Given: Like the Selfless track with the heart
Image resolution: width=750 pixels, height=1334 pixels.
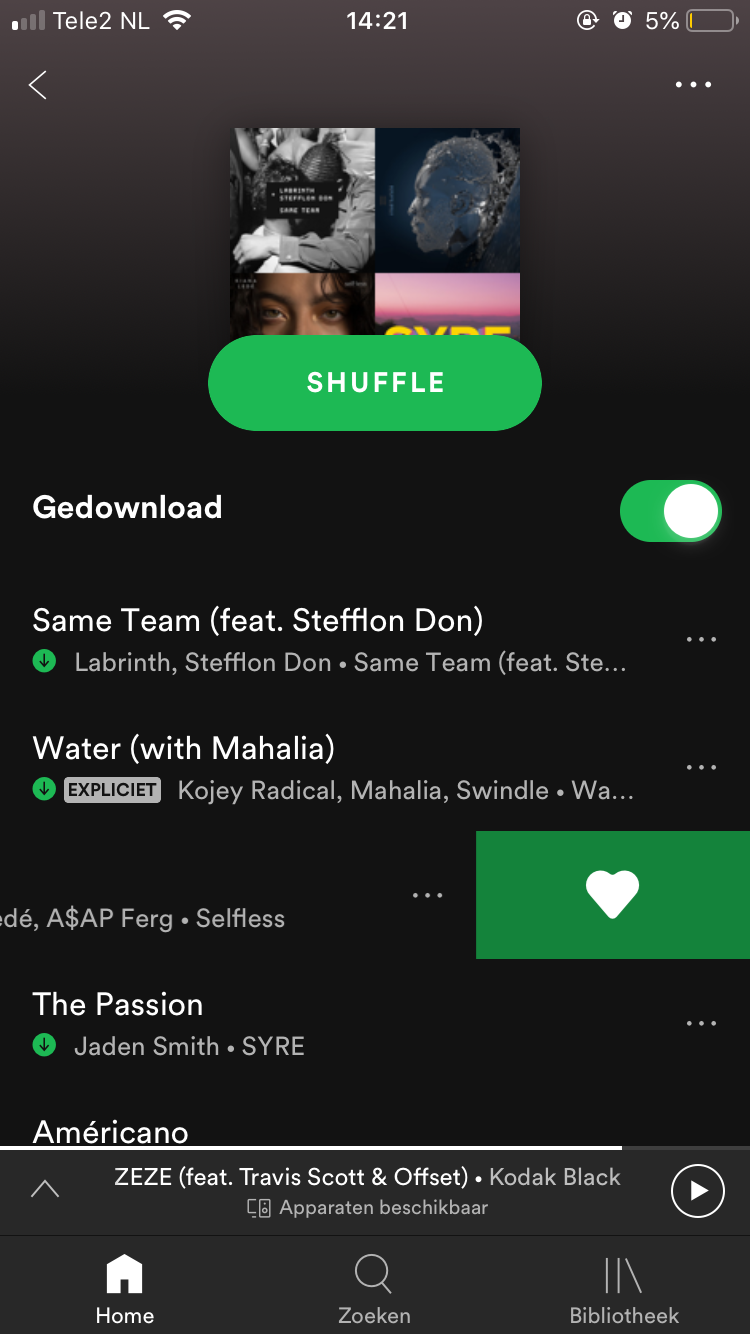Looking at the screenshot, I should (x=612, y=894).
